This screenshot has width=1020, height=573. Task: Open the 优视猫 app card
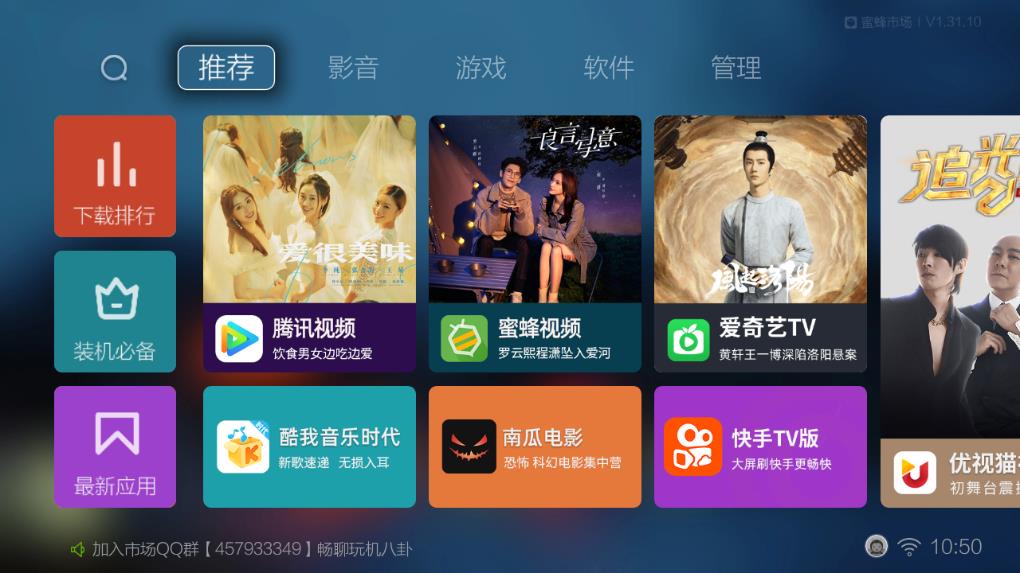[950, 311]
